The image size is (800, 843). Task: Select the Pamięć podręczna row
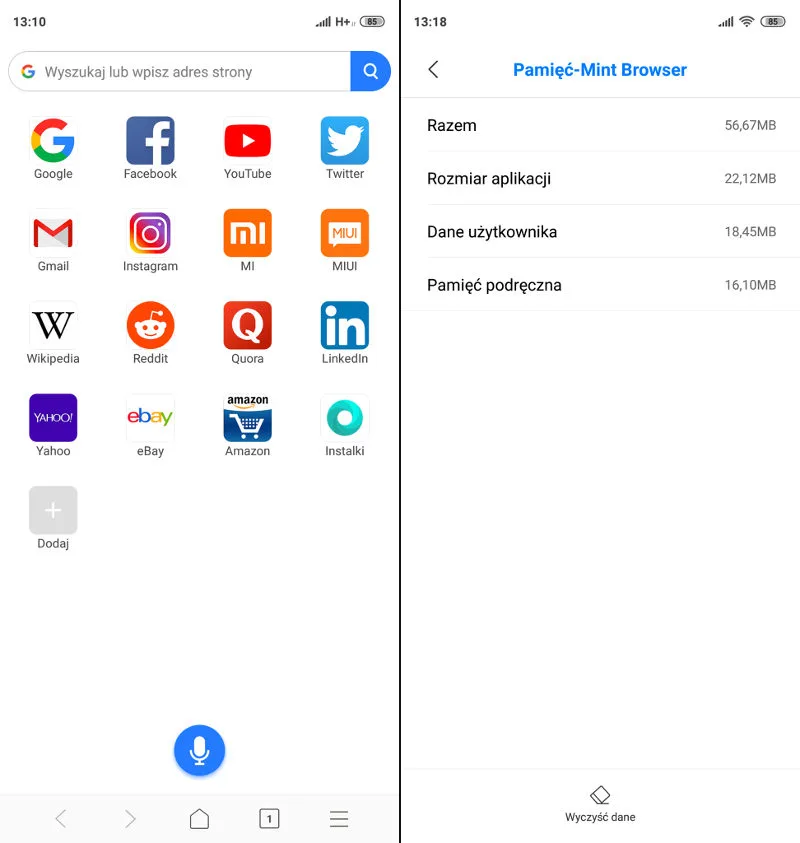pos(599,285)
